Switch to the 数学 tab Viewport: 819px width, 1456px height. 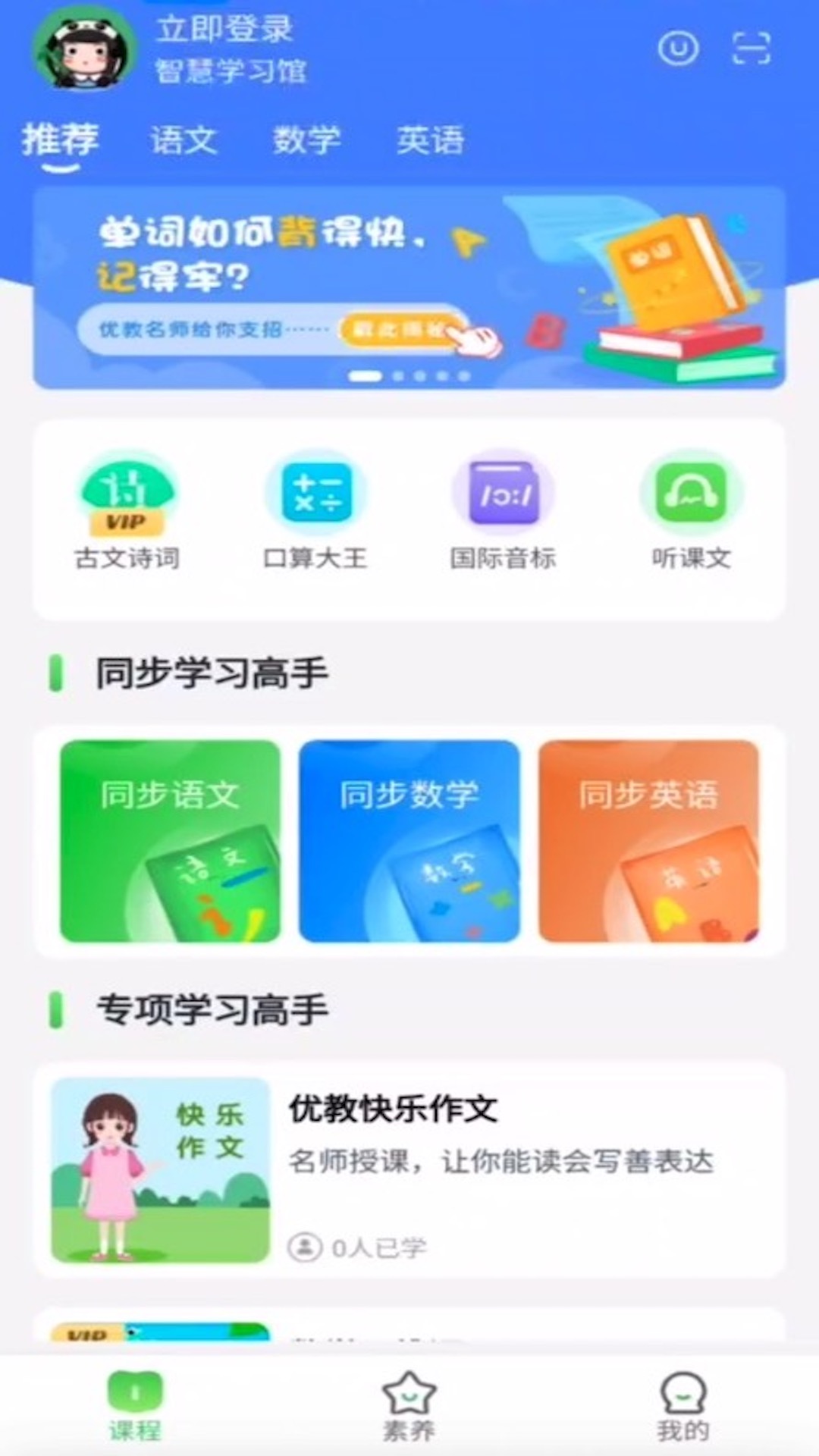[306, 140]
